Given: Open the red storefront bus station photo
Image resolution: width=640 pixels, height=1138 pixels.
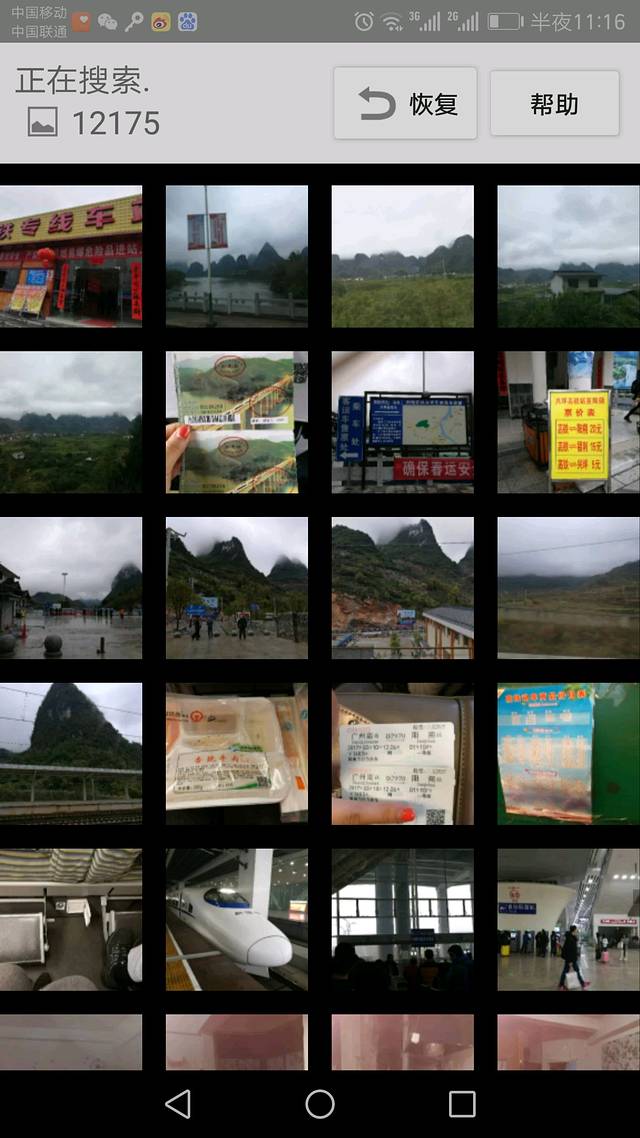Looking at the screenshot, I should 71,256.
